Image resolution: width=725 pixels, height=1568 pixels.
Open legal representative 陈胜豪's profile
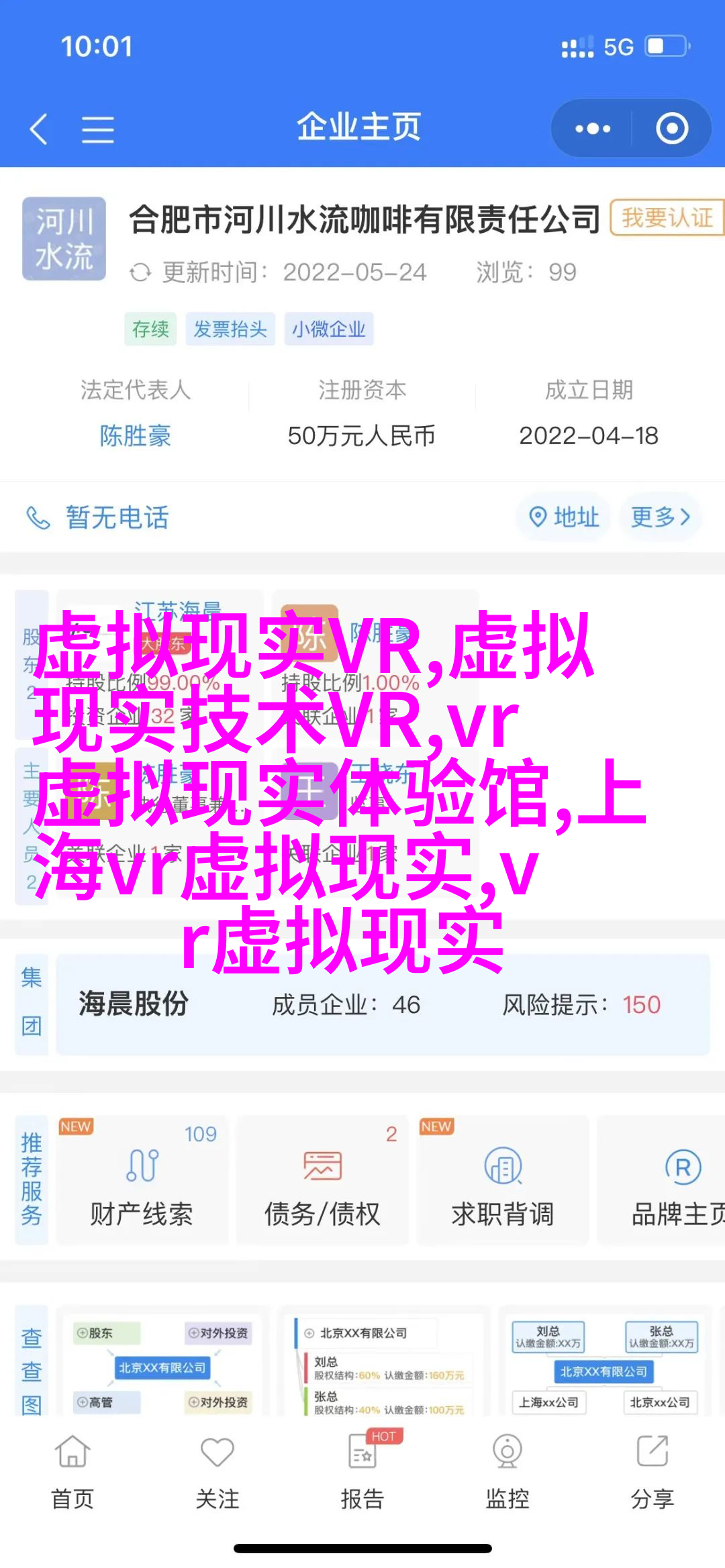(135, 435)
